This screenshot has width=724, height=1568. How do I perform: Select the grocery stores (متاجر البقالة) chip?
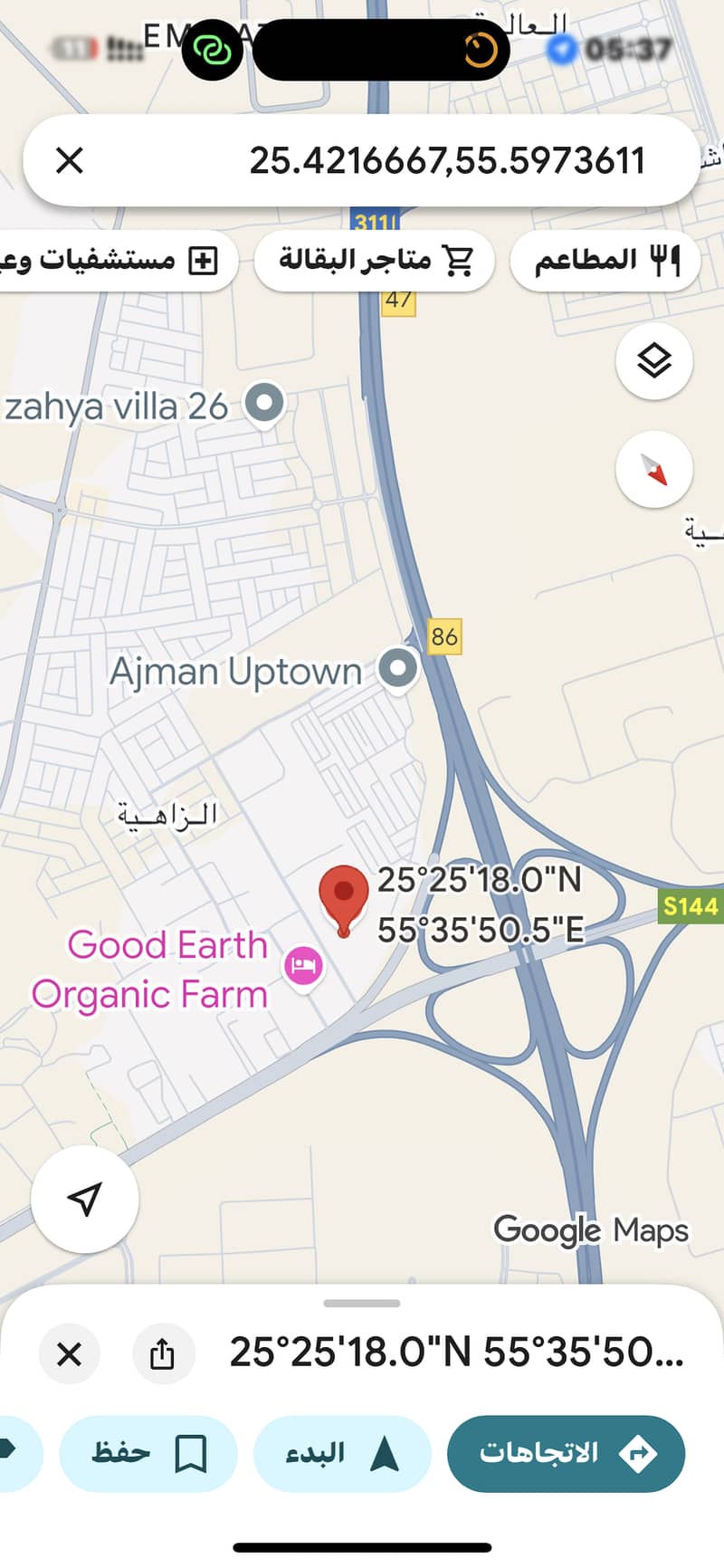(375, 261)
